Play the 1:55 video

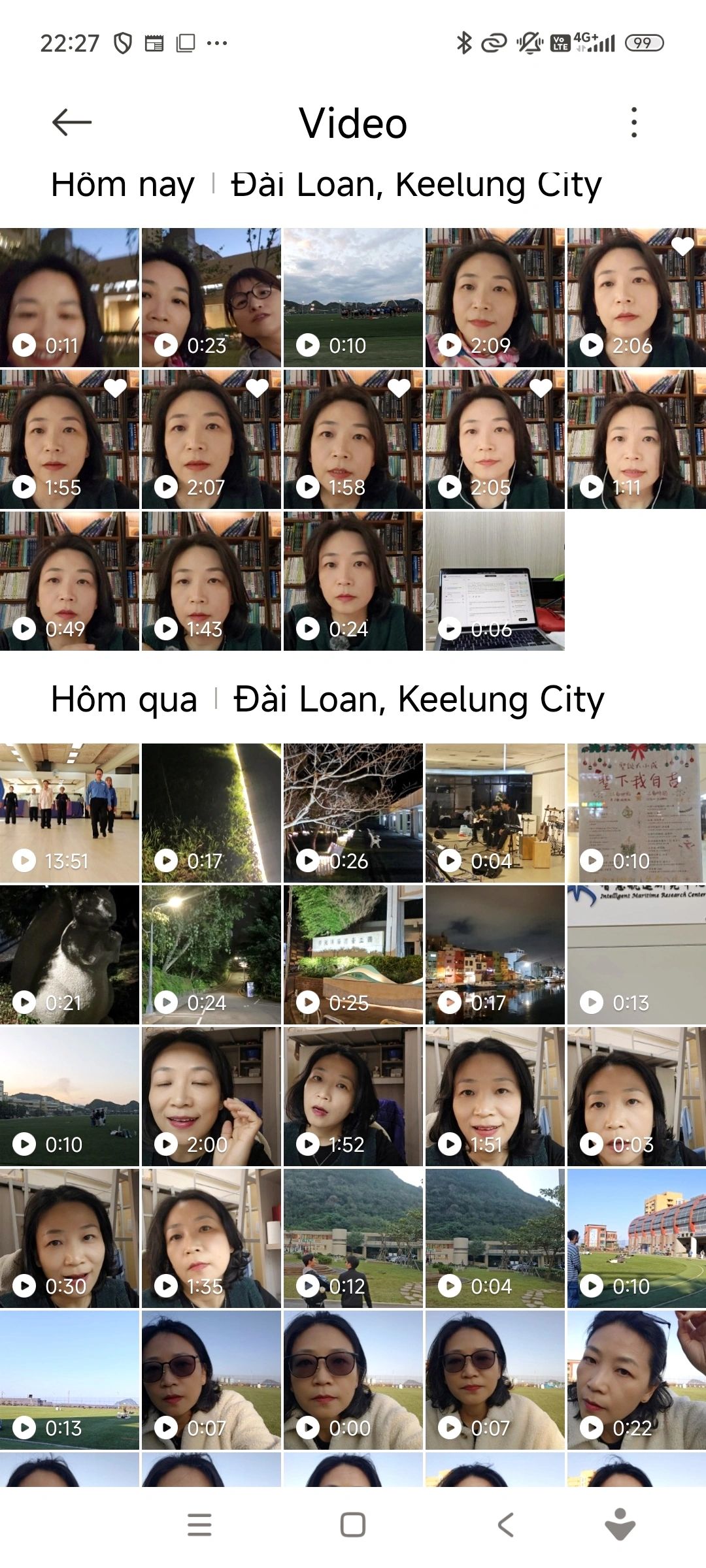69,439
